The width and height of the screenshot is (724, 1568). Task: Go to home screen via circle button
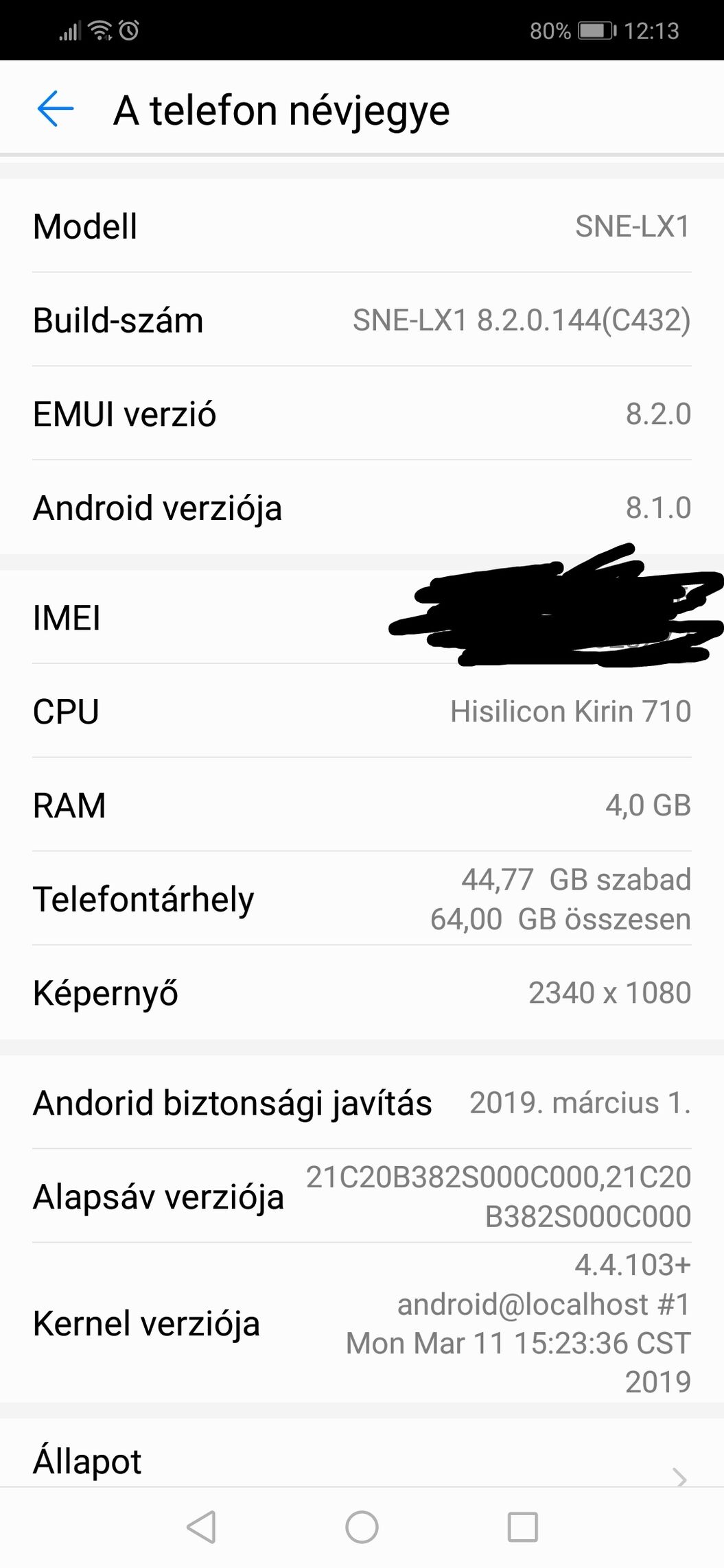click(362, 1527)
